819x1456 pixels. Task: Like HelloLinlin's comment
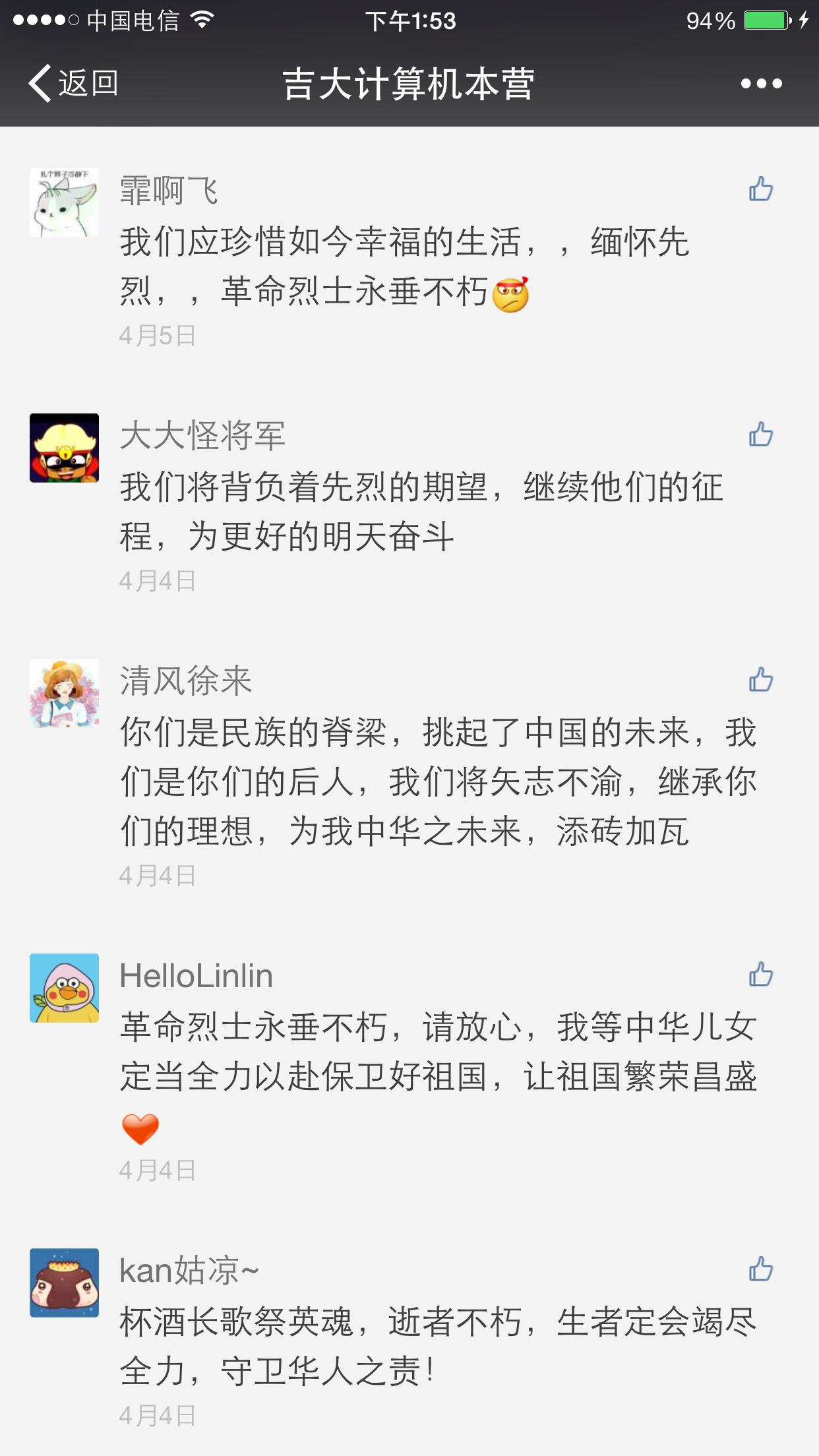(760, 975)
